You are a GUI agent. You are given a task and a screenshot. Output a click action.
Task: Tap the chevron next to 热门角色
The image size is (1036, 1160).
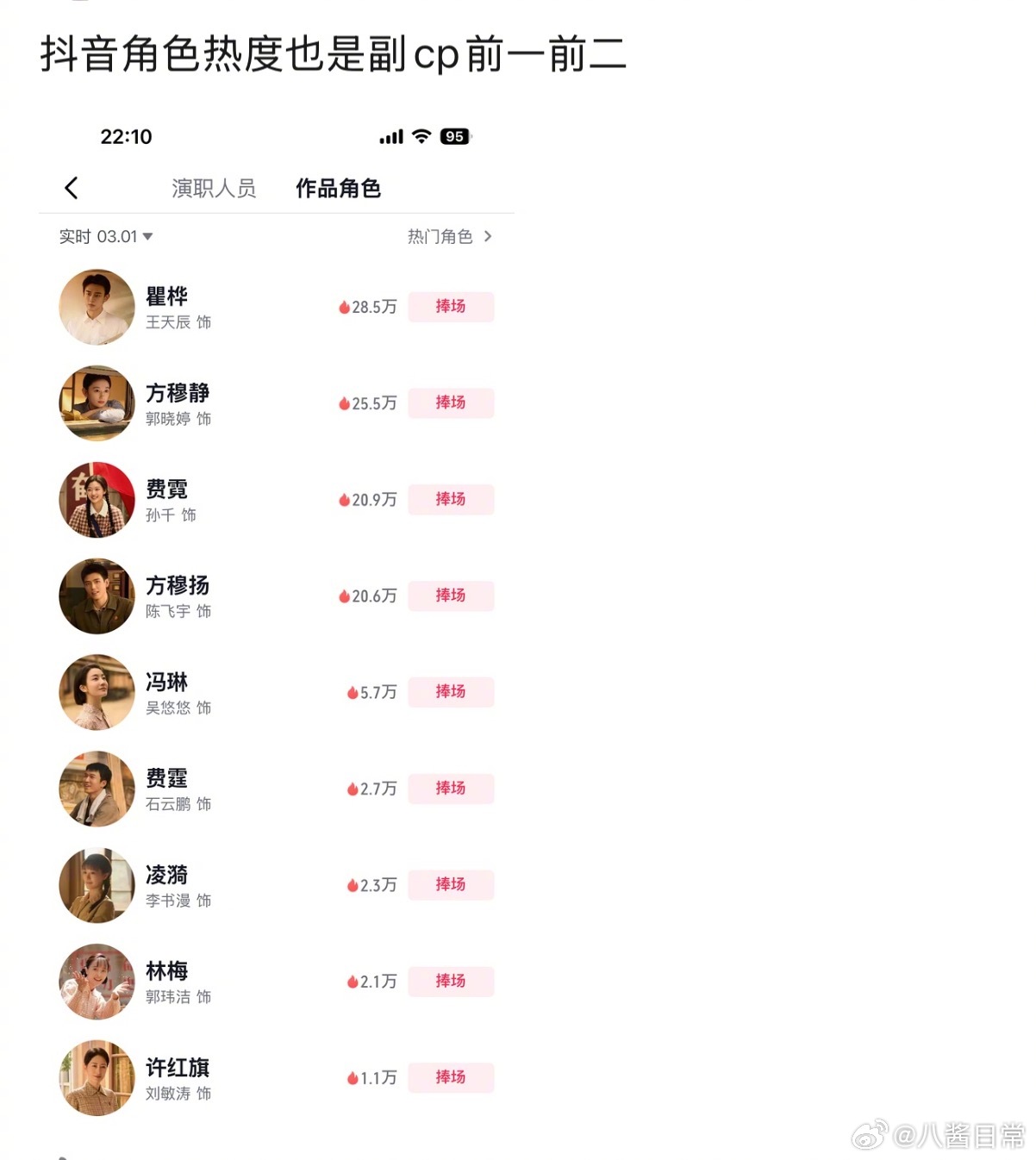[x=490, y=236]
